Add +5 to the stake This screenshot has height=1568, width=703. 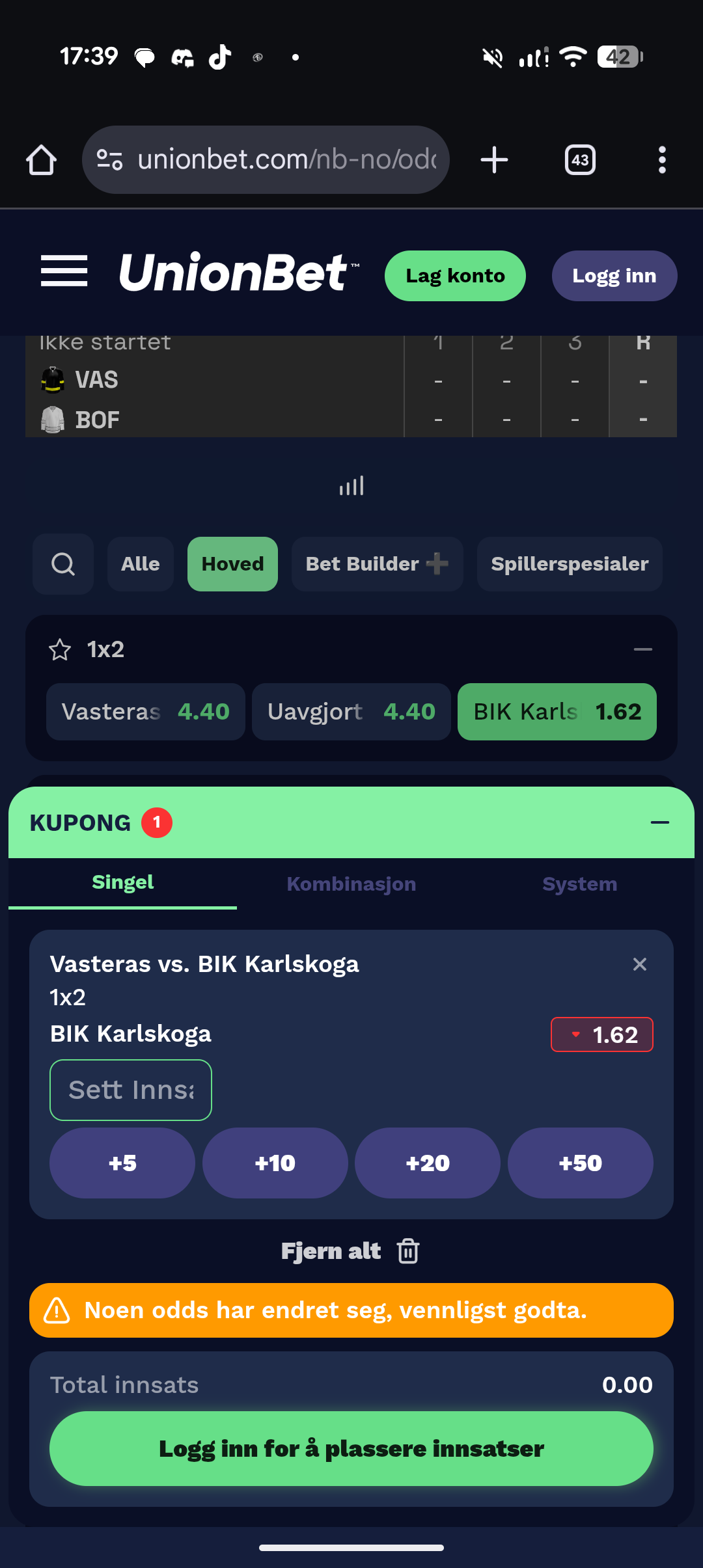[122, 1163]
